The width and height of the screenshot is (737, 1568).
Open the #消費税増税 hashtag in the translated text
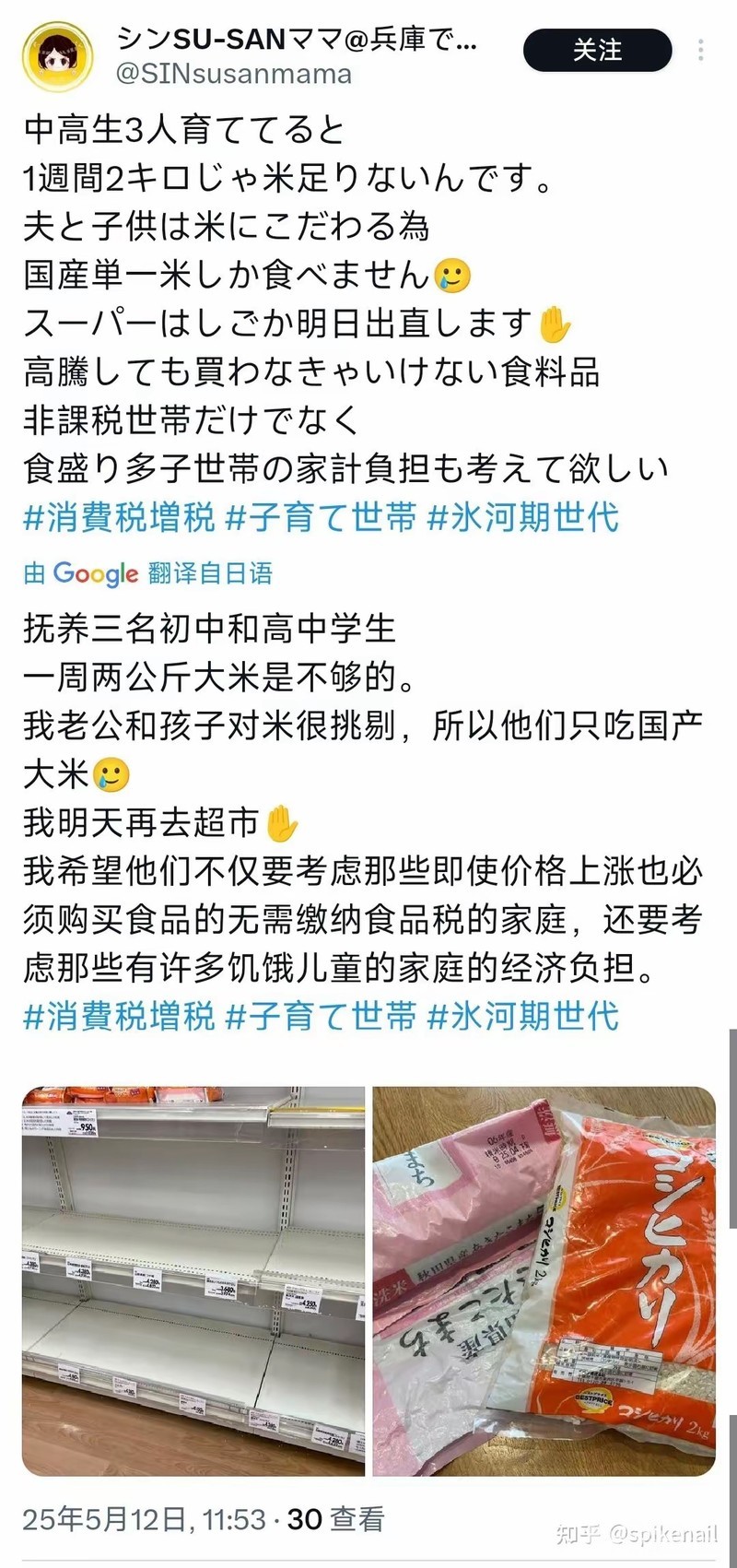click(119, 1016)
